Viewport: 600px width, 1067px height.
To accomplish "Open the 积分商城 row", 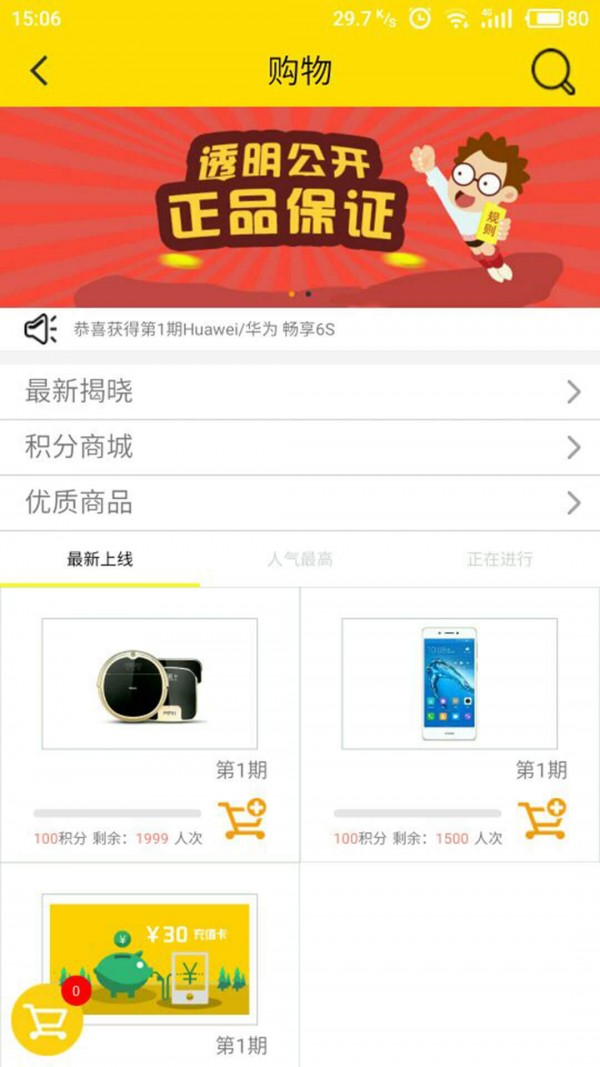I will (x=300, y=447).
